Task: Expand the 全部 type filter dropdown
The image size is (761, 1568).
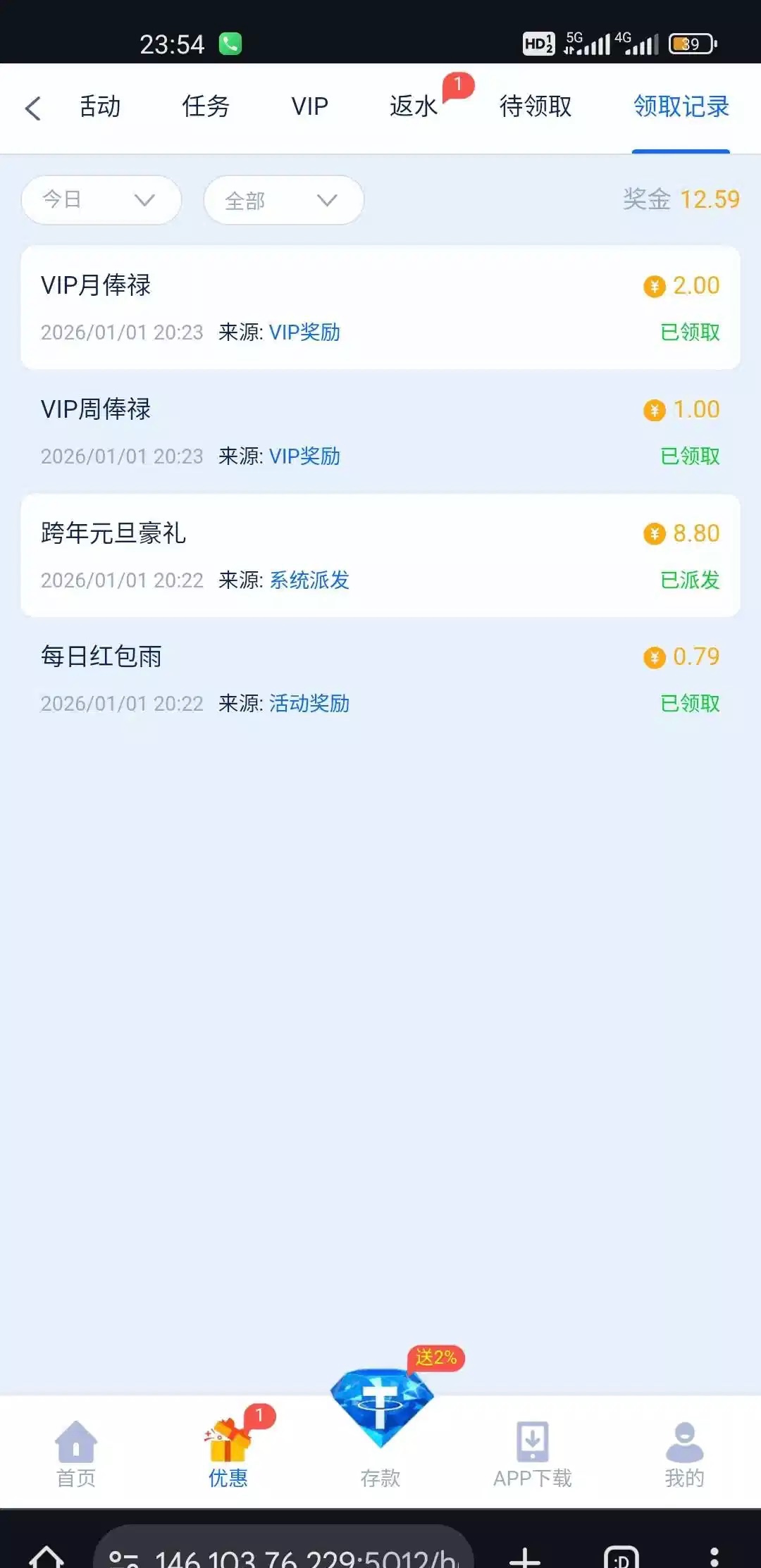Action: click(283, 200)
